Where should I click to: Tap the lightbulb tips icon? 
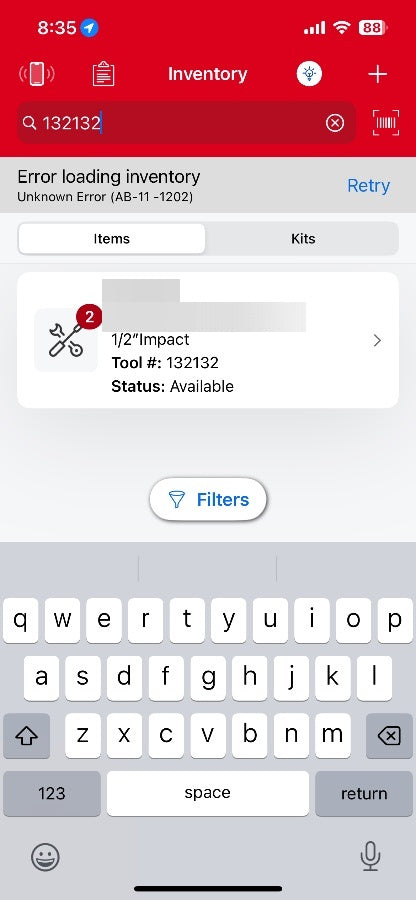pyautogui.click(x=309, y=73)
